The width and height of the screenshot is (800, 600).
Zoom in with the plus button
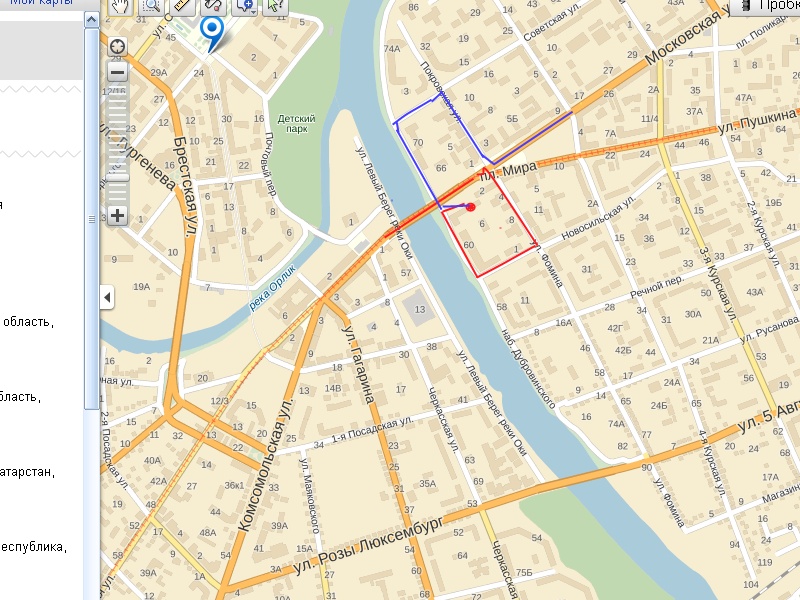(118, 215)
